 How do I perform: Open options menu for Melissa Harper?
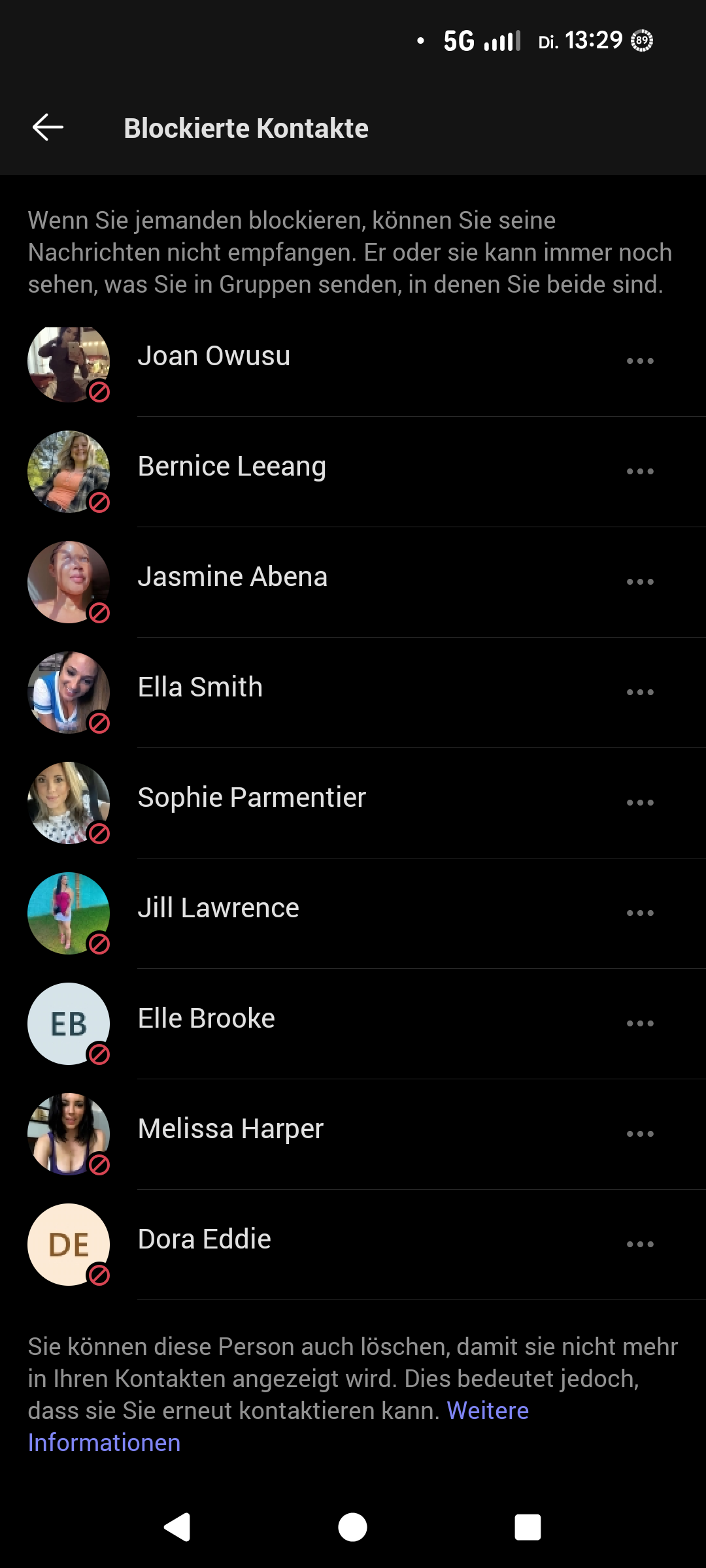[x=639, y=1134]
